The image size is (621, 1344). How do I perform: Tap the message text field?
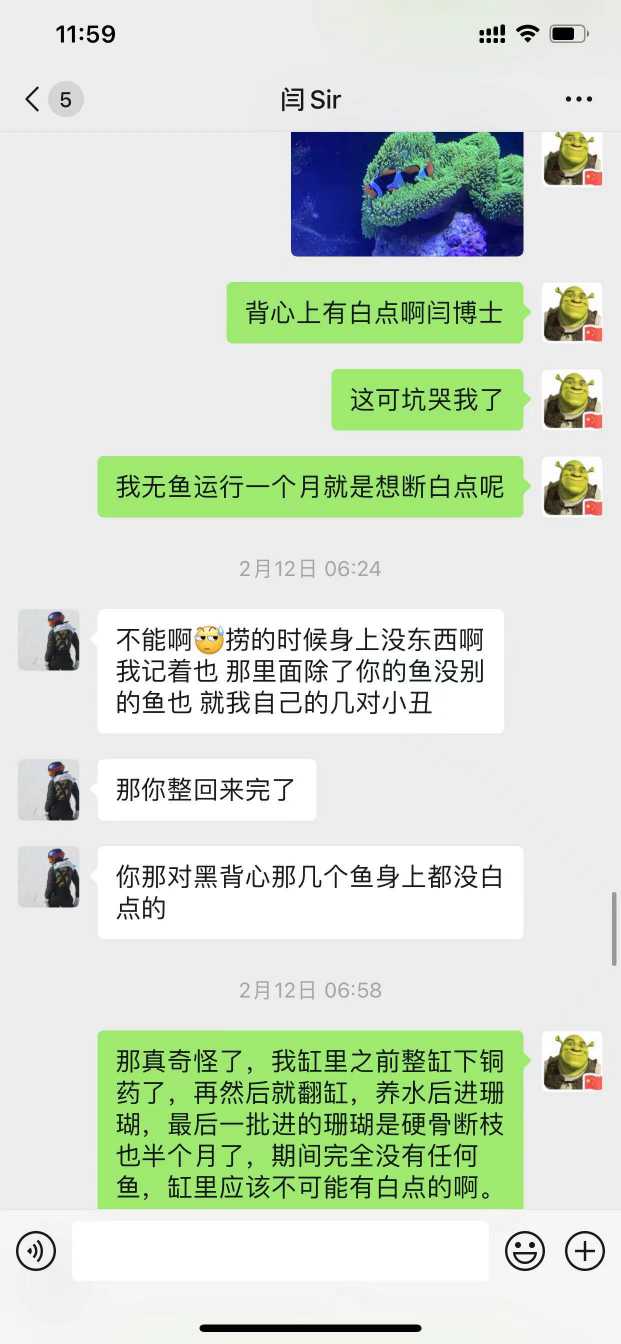tap(280, 1251)
